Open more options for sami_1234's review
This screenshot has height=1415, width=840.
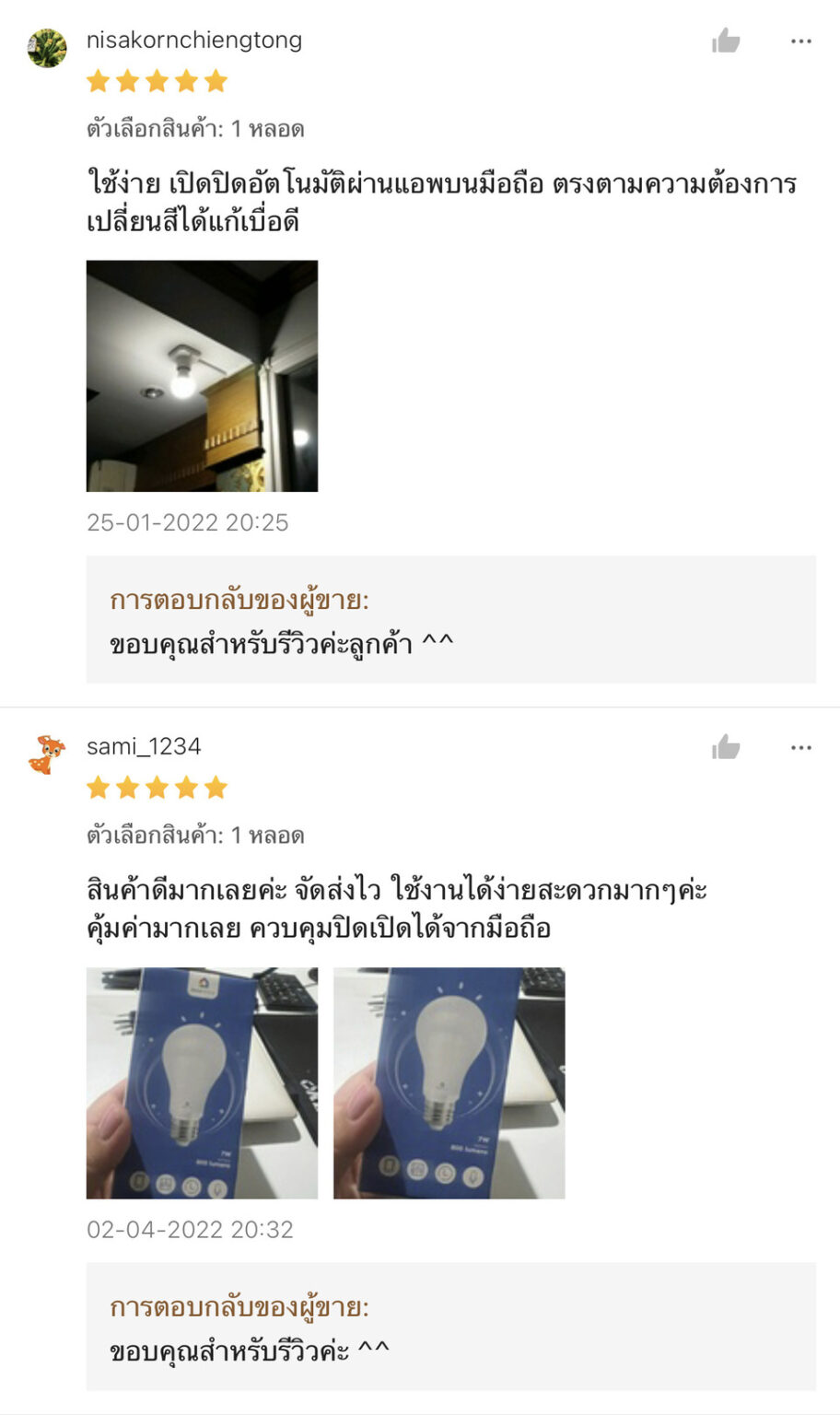point(799,746)
